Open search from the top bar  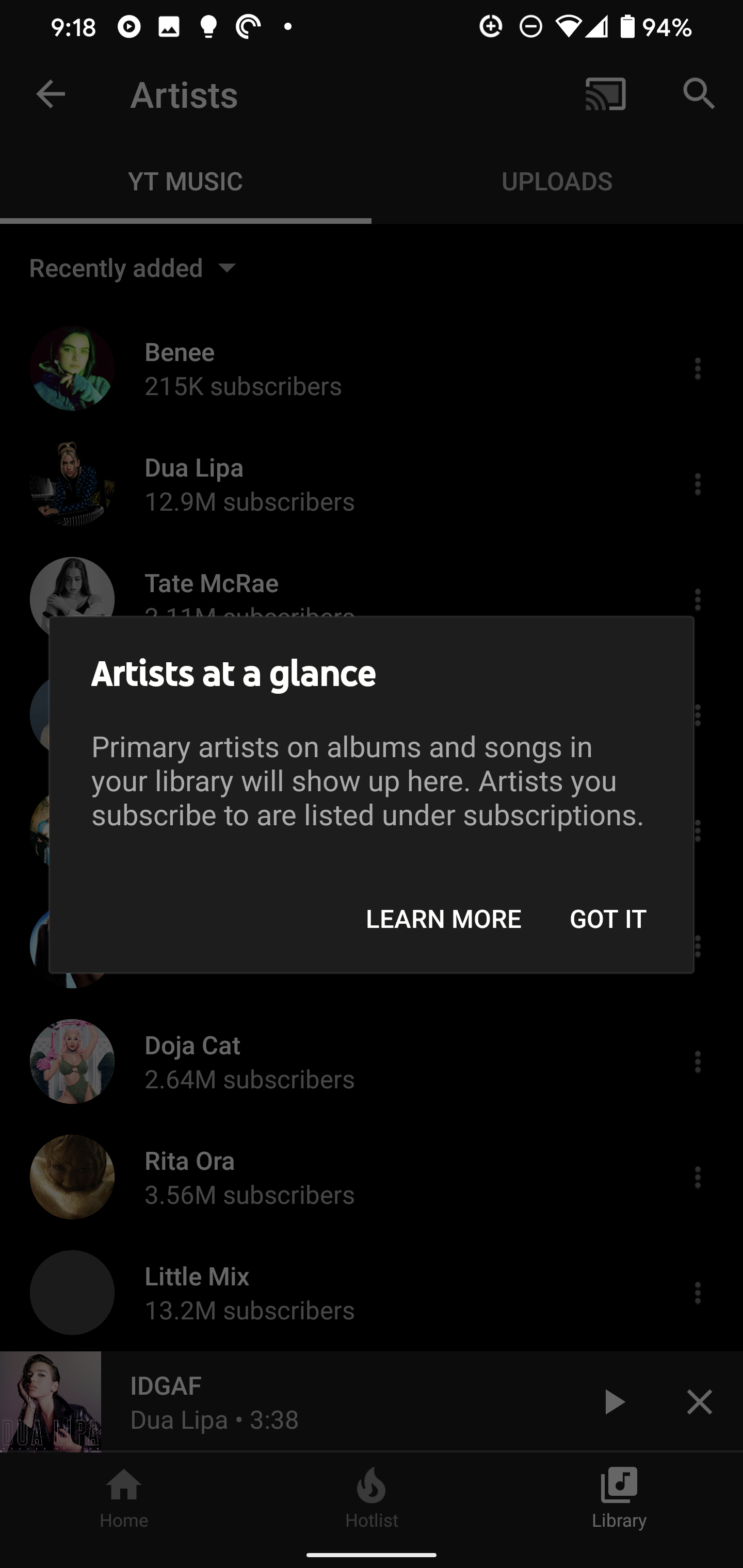point(698,94)
